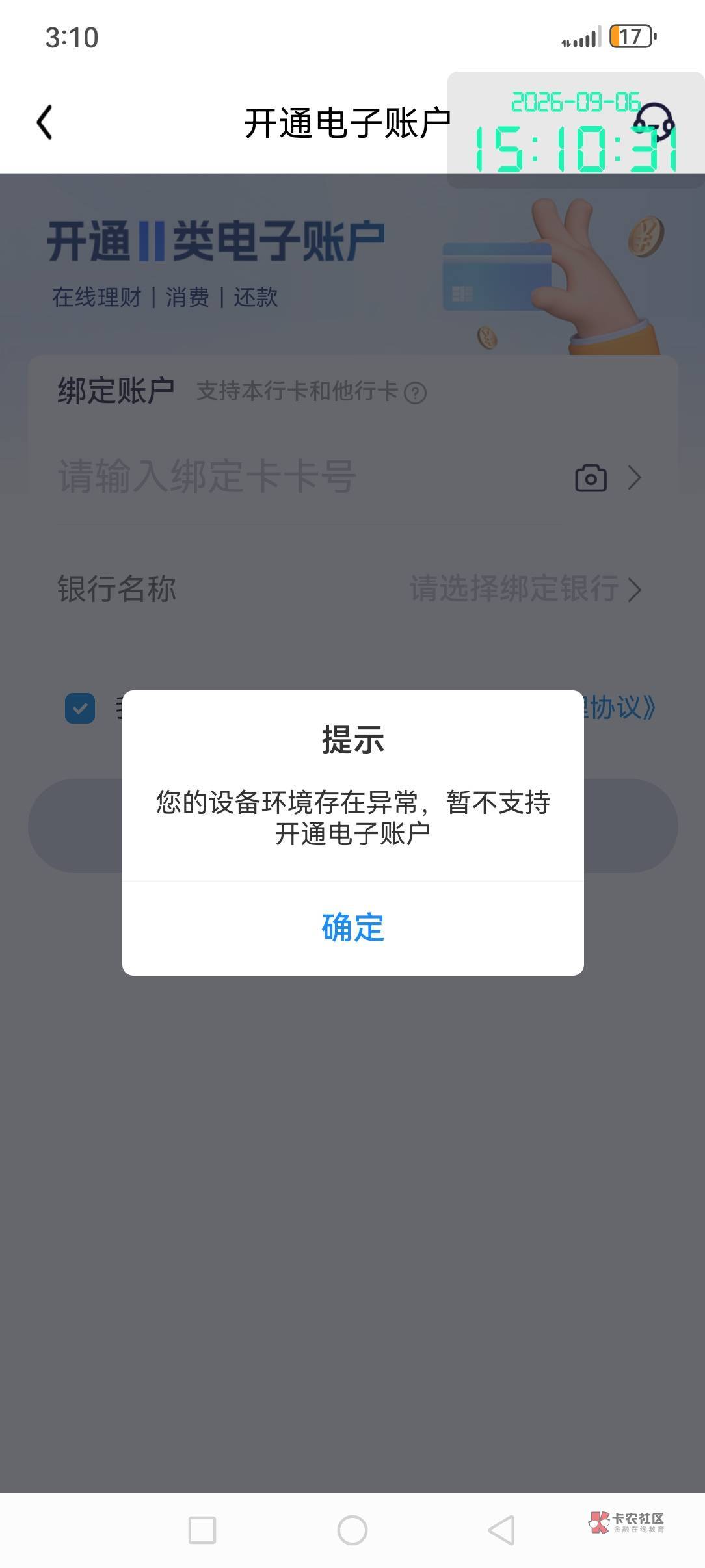Tap the system home button
This screenshot has width=705, height=1568.
click(x=352, y=1530)
